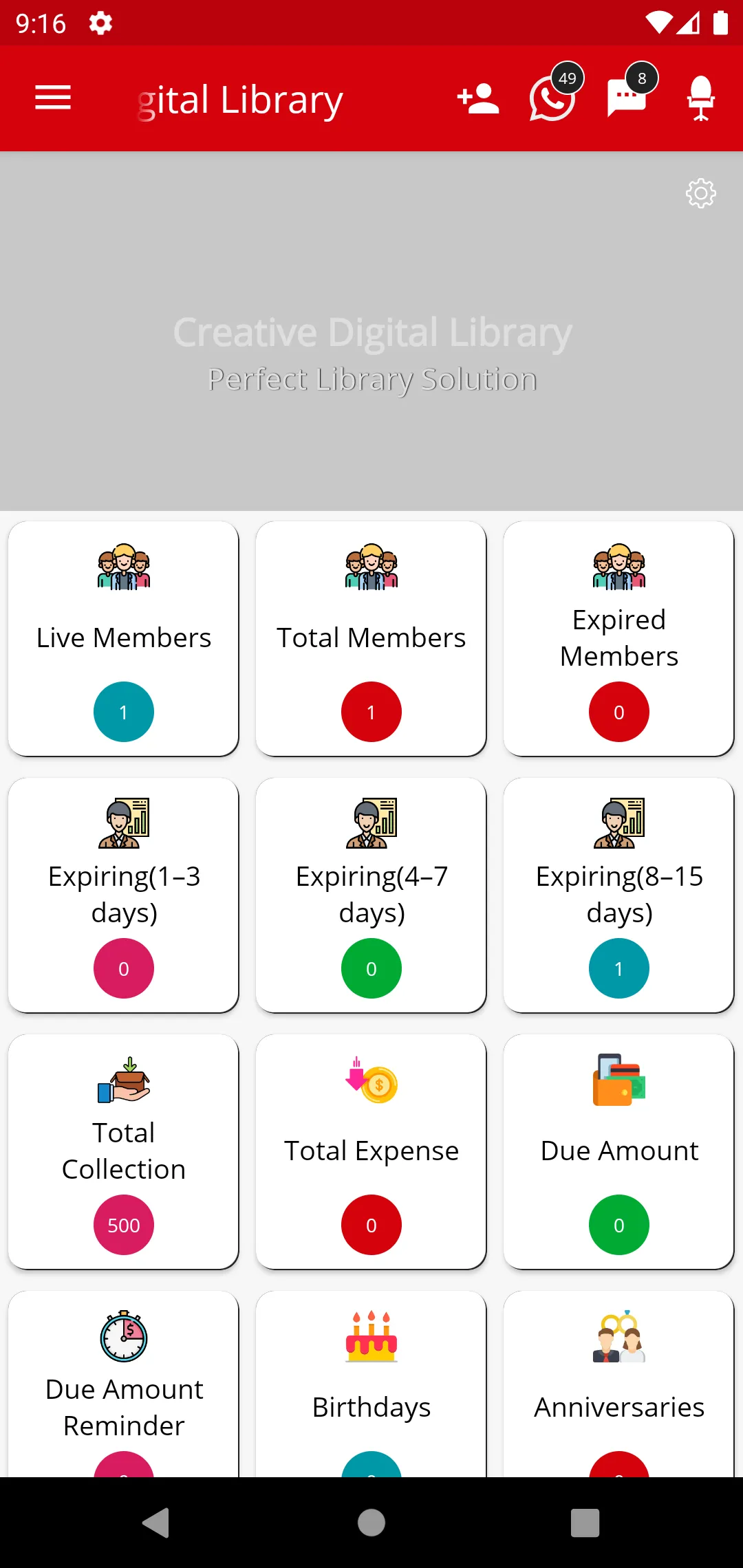The height and width of the screenshot is (1568, 743).
Task: Open the seat management icon
Action: 700,99
